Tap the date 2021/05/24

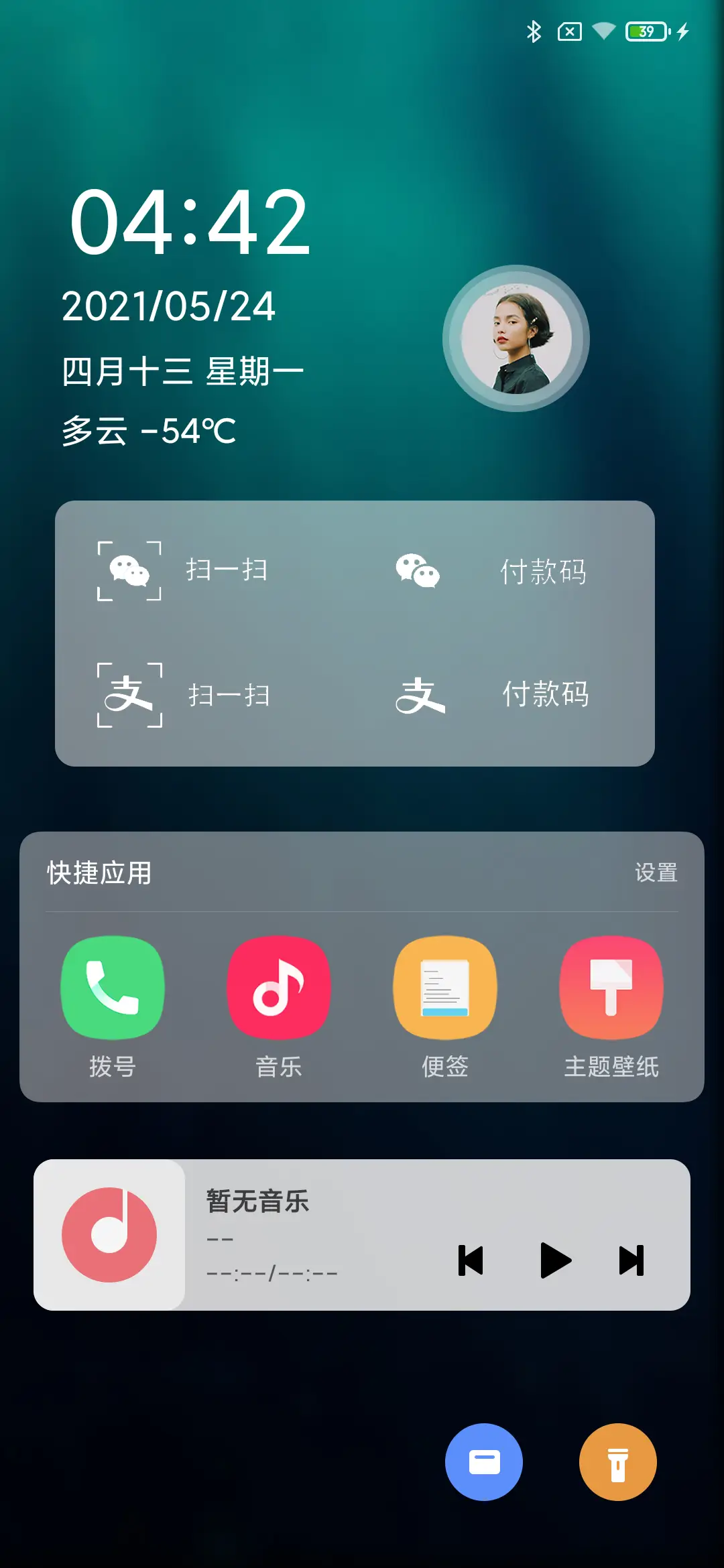[x=168, y=308]
